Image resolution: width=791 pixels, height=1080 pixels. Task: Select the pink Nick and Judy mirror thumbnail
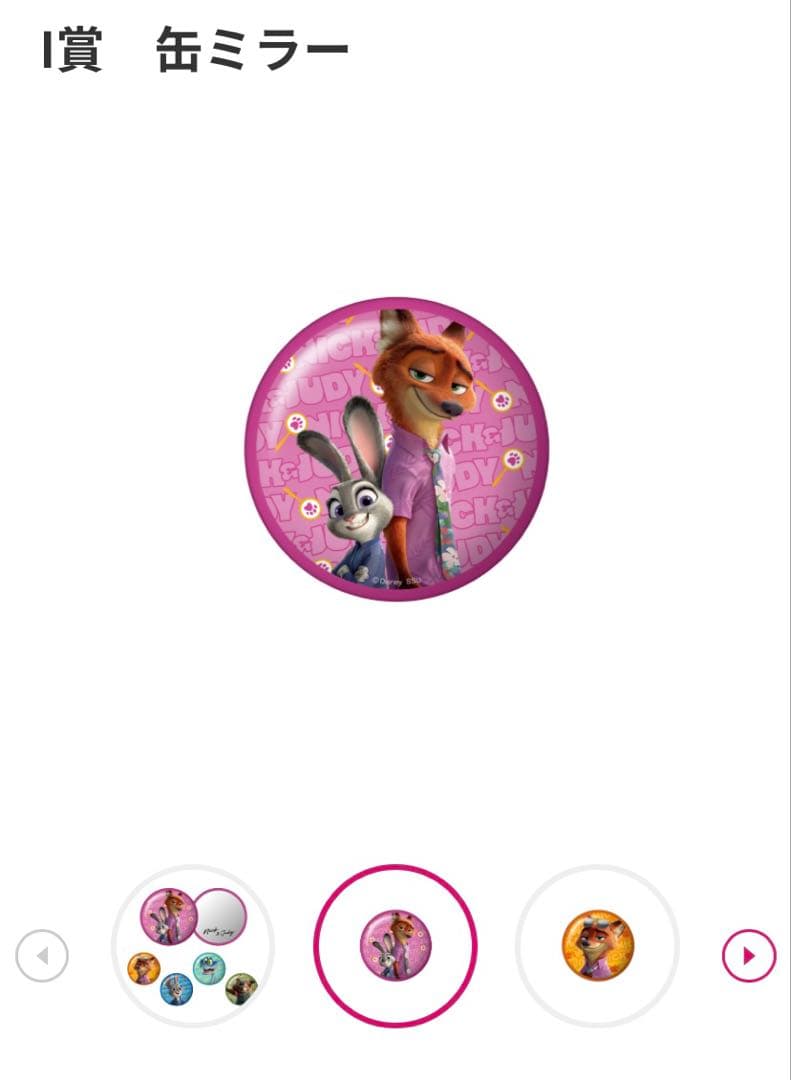click(x=395, y=946)
